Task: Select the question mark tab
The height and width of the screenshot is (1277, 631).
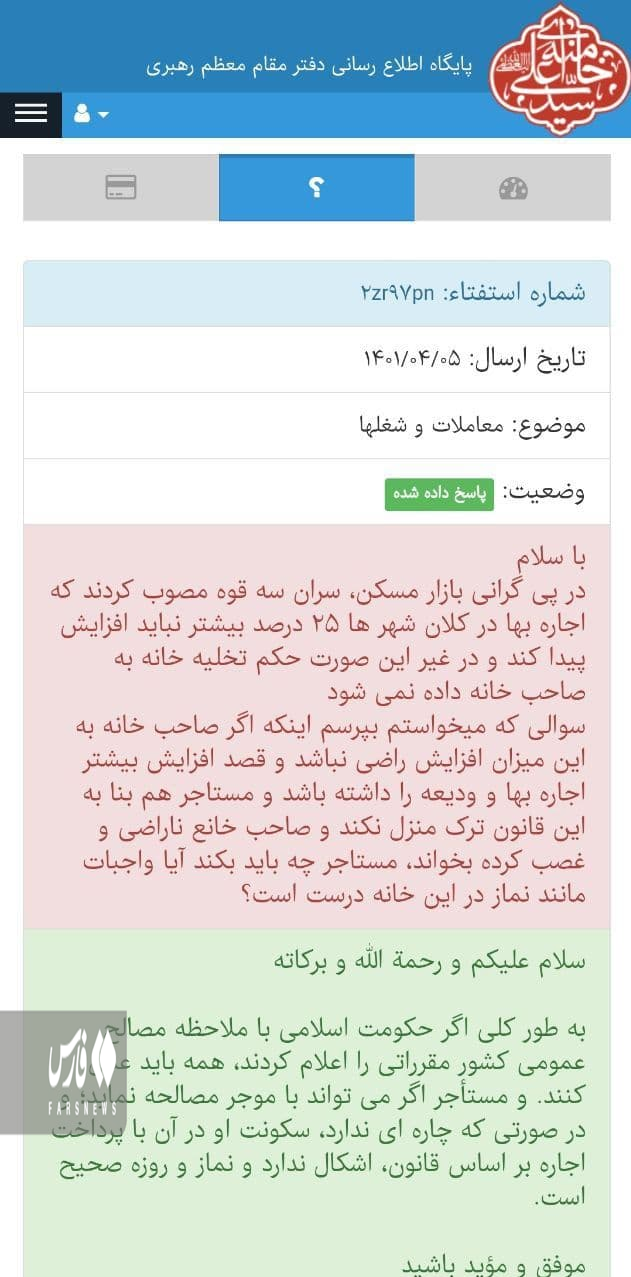Action: (x=316, y=188)
